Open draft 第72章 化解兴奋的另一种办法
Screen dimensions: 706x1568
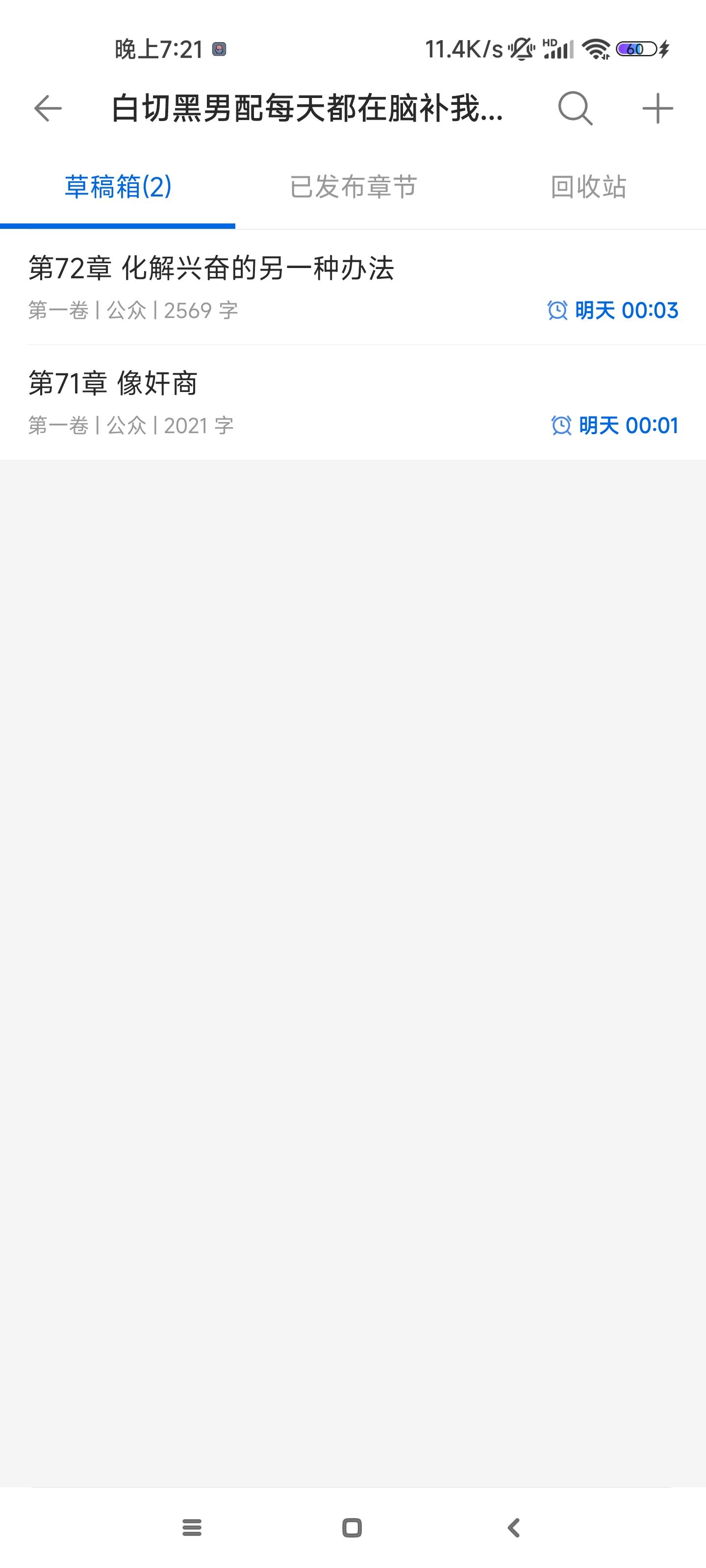pyautogui.click(x=353, y=287)
